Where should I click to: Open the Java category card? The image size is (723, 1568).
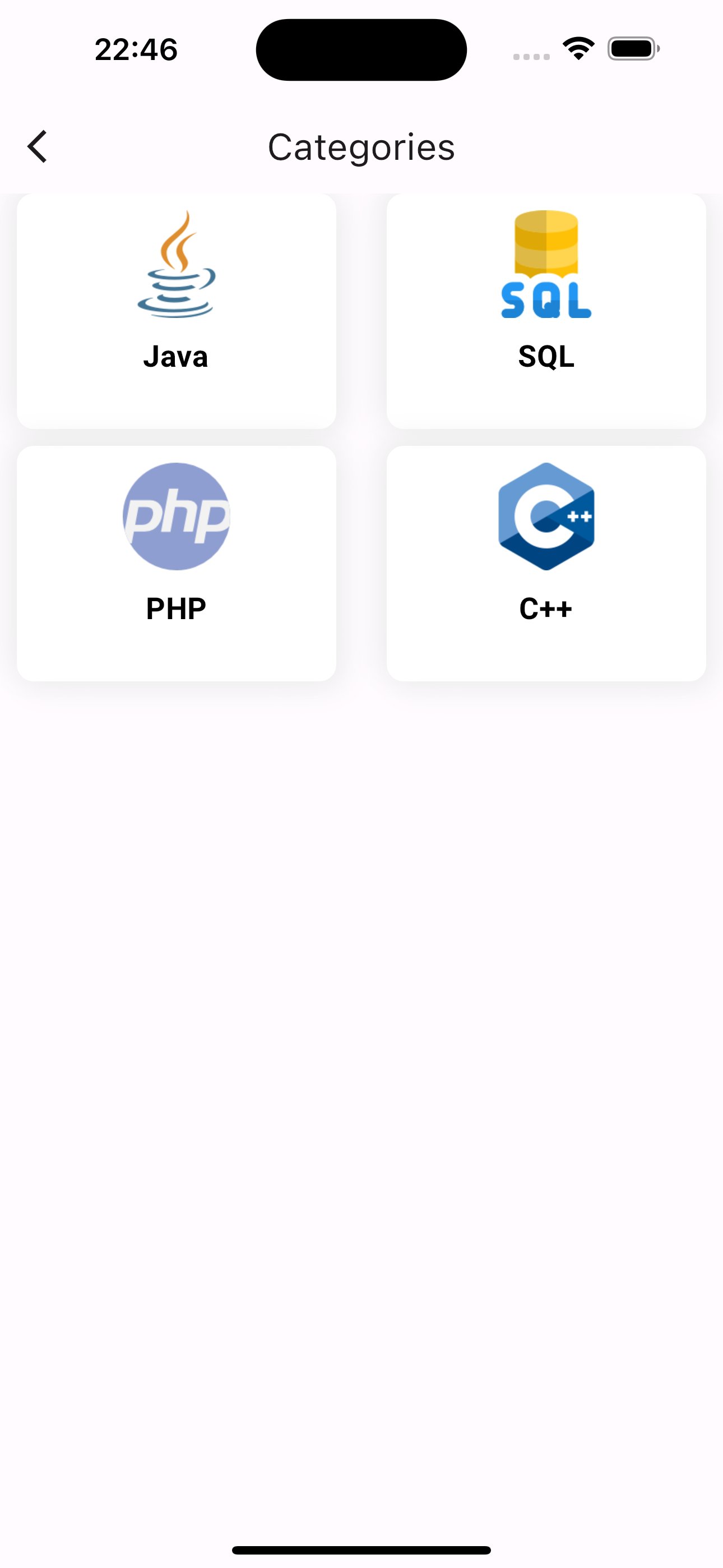click(x=177, y=311)
